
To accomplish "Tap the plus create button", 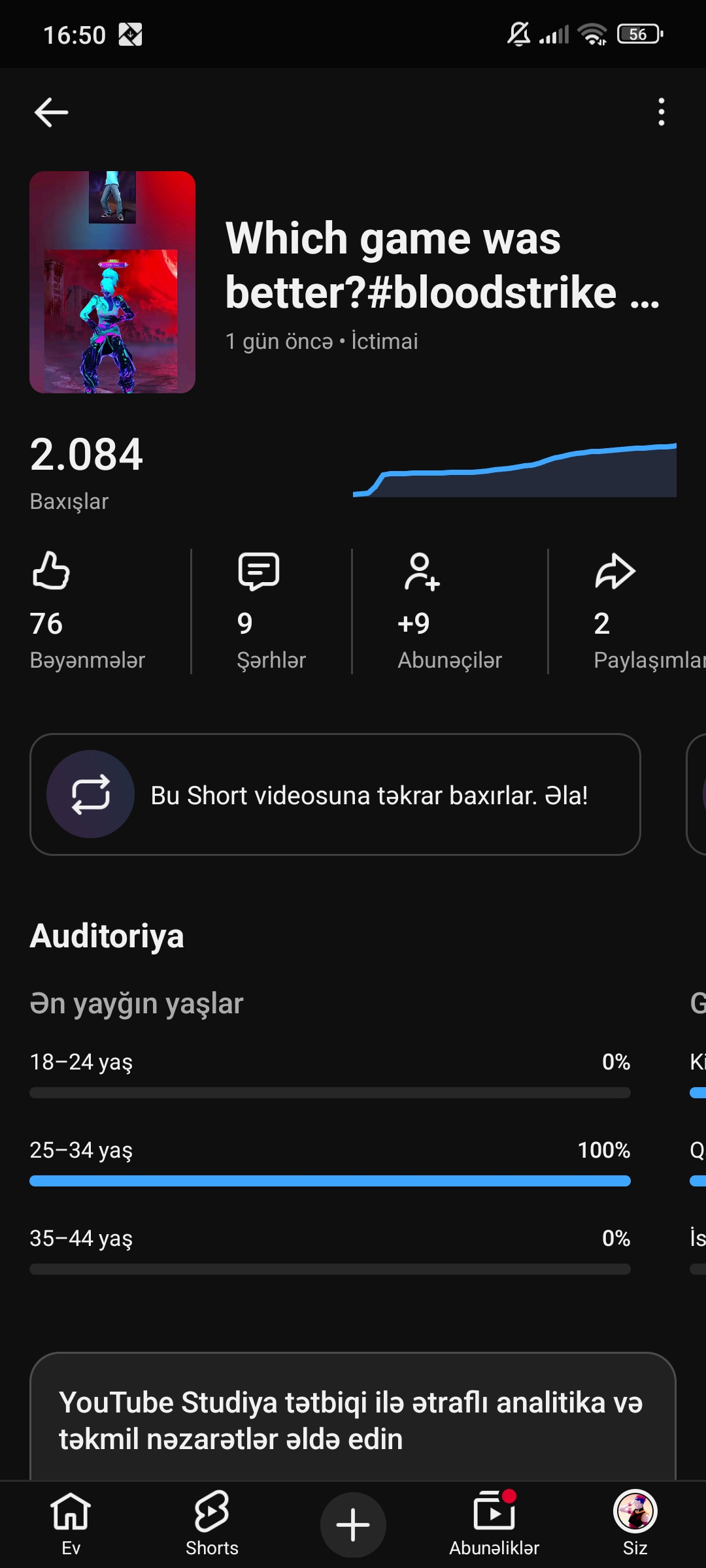I will pos(353,1525).
